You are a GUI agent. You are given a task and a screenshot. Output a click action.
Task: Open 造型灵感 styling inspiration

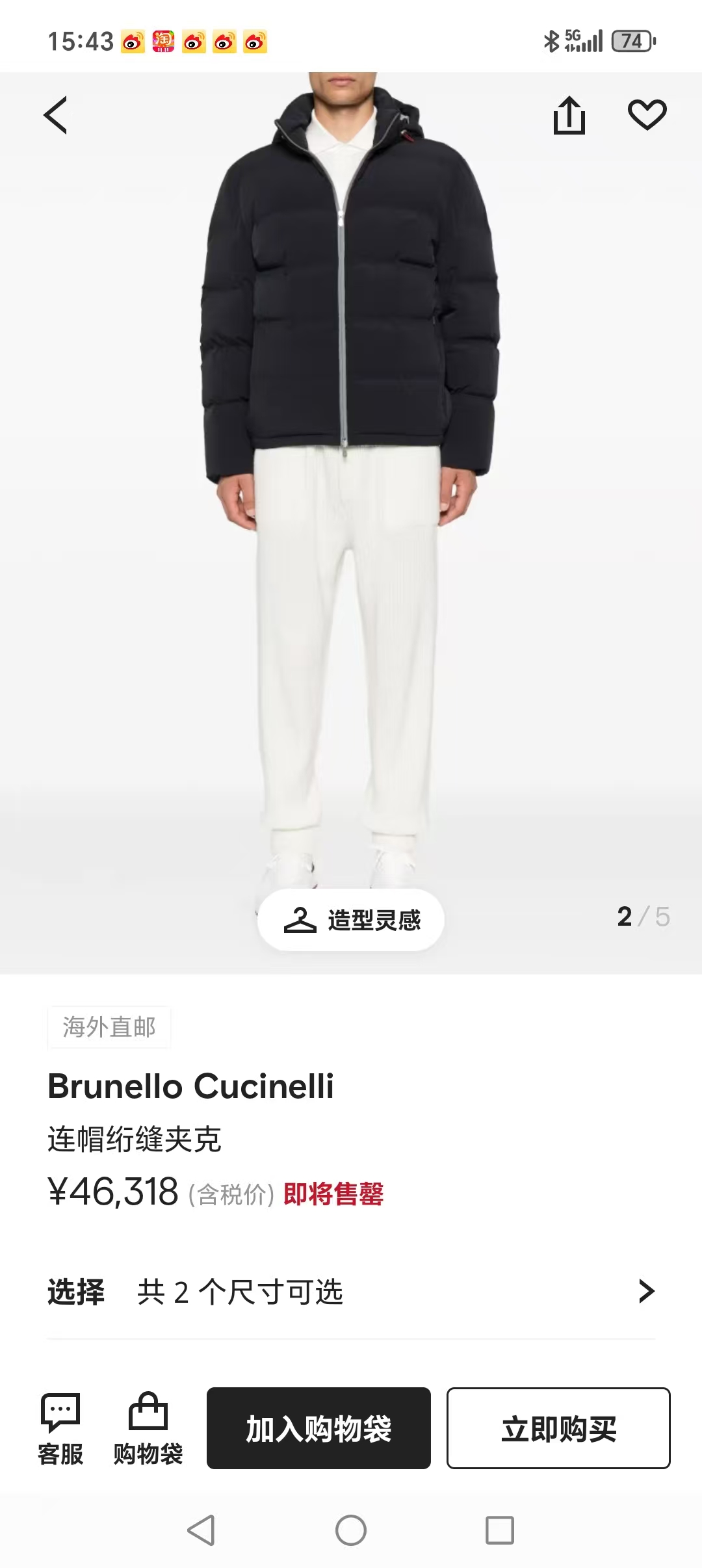[x=351, y=919]
